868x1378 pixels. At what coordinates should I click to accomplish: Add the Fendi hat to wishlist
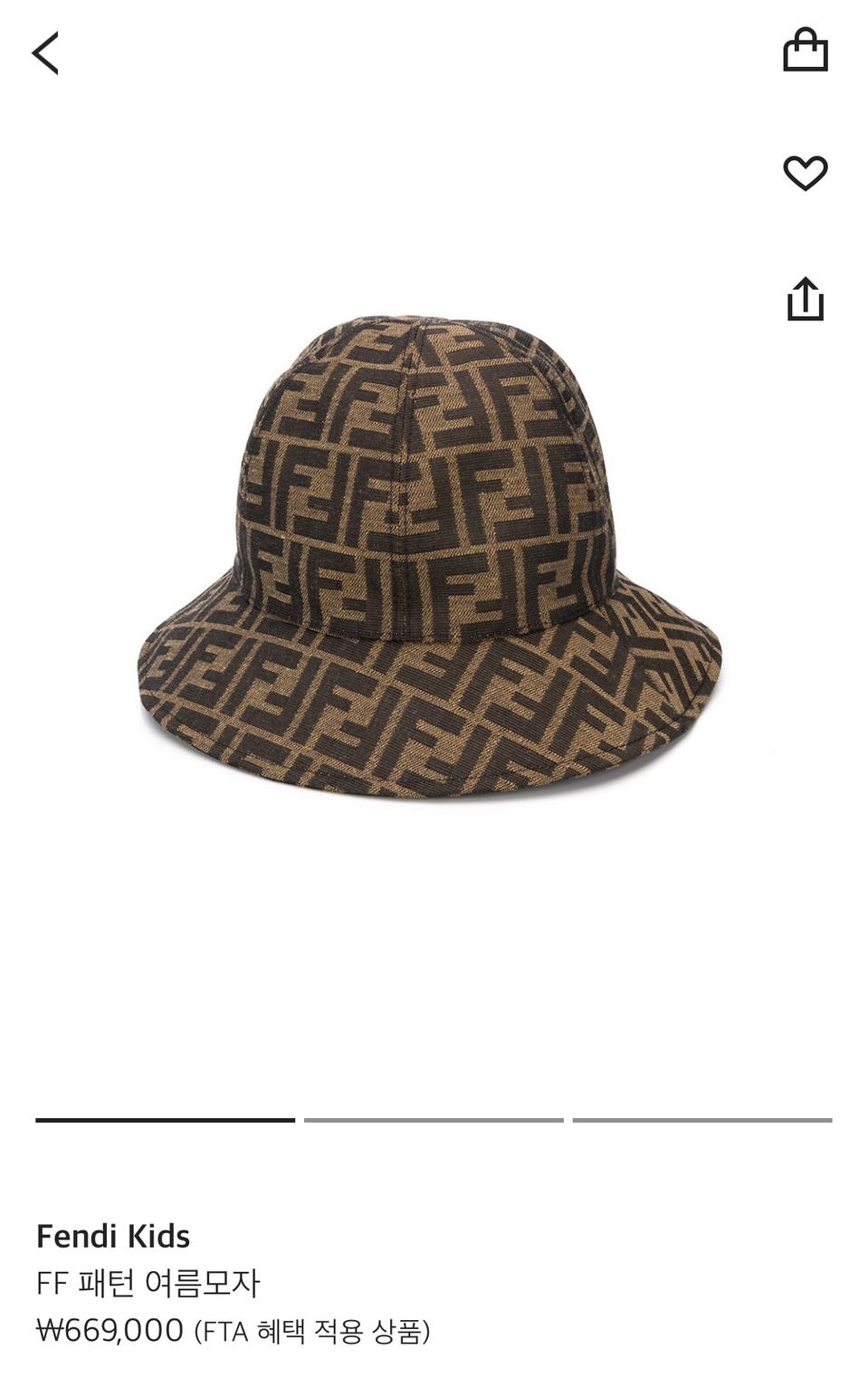[x=805, y=173]
